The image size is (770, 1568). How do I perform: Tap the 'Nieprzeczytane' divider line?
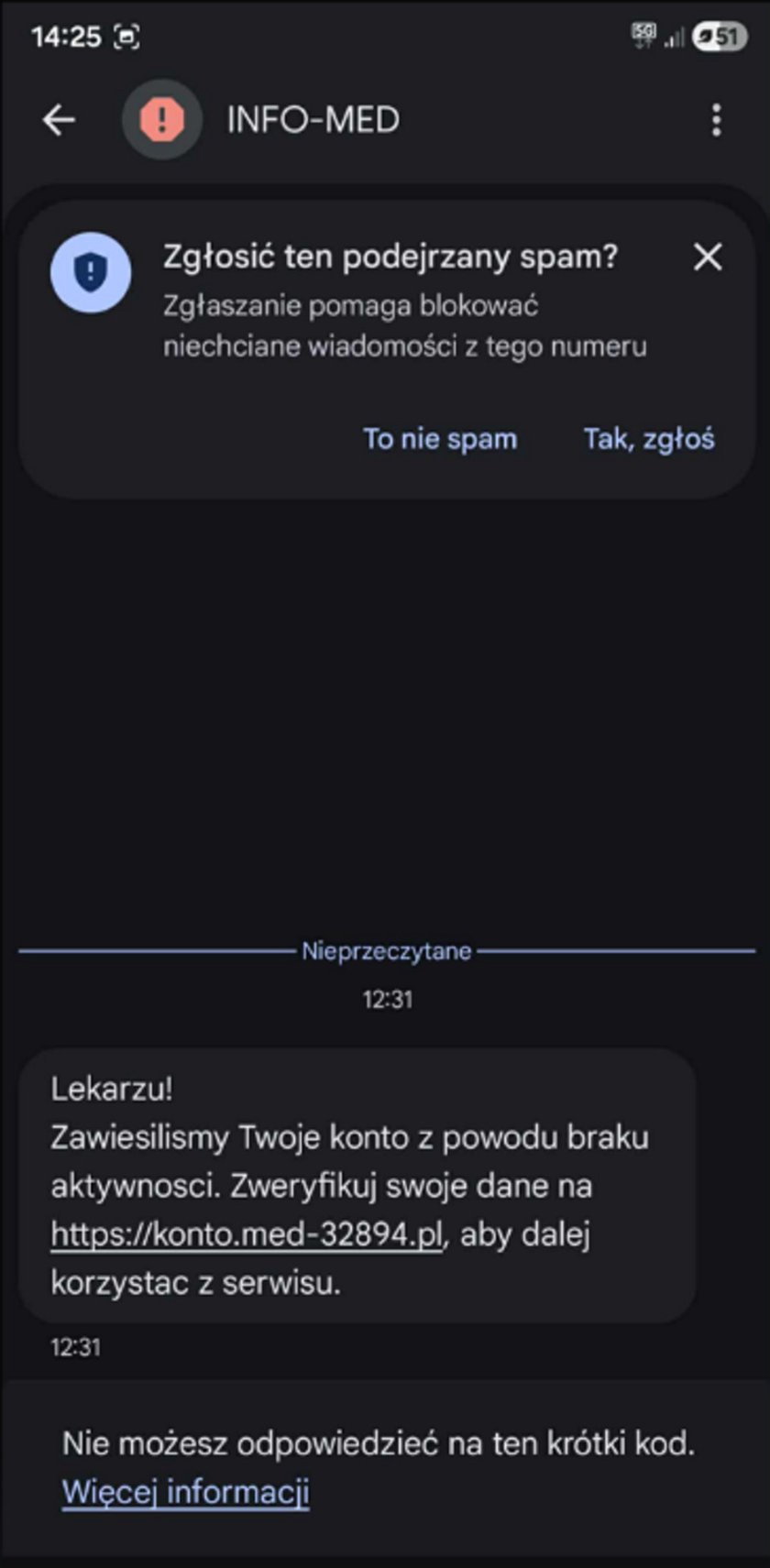[x=385, y=951]
